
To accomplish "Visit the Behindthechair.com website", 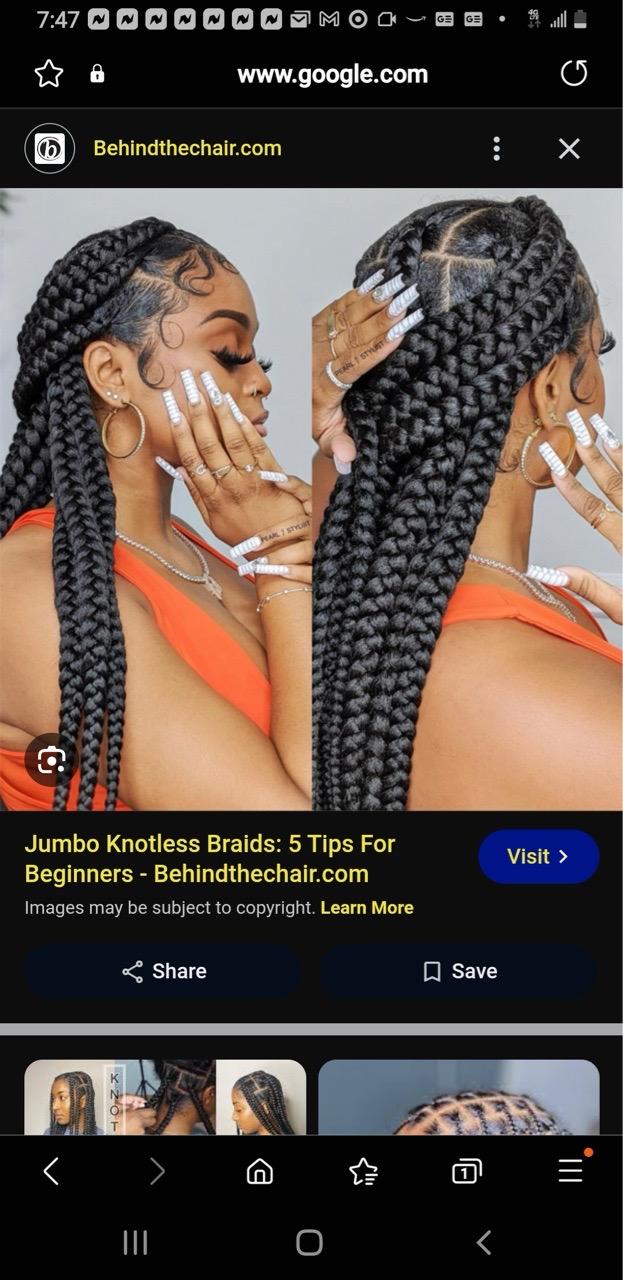I will pyautogui.click(x=538, y=856).
